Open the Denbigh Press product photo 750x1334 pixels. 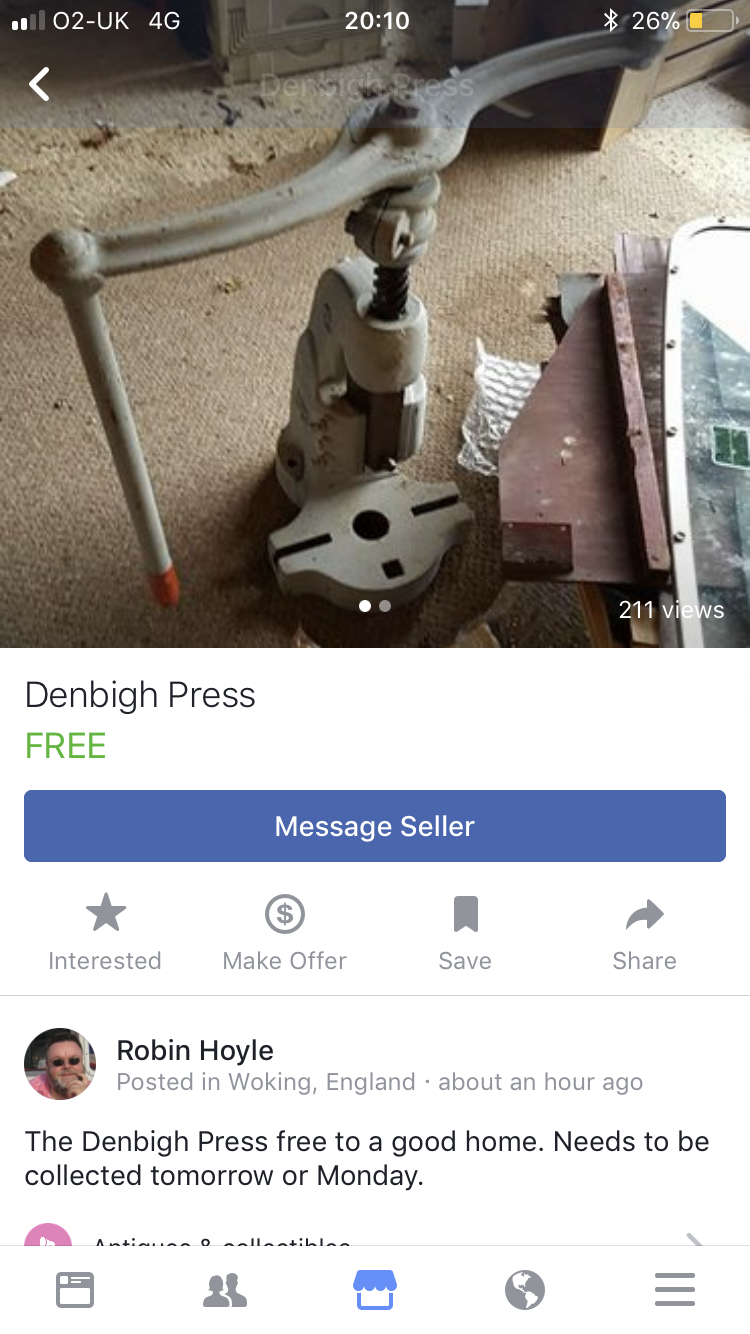pos(375,380)
